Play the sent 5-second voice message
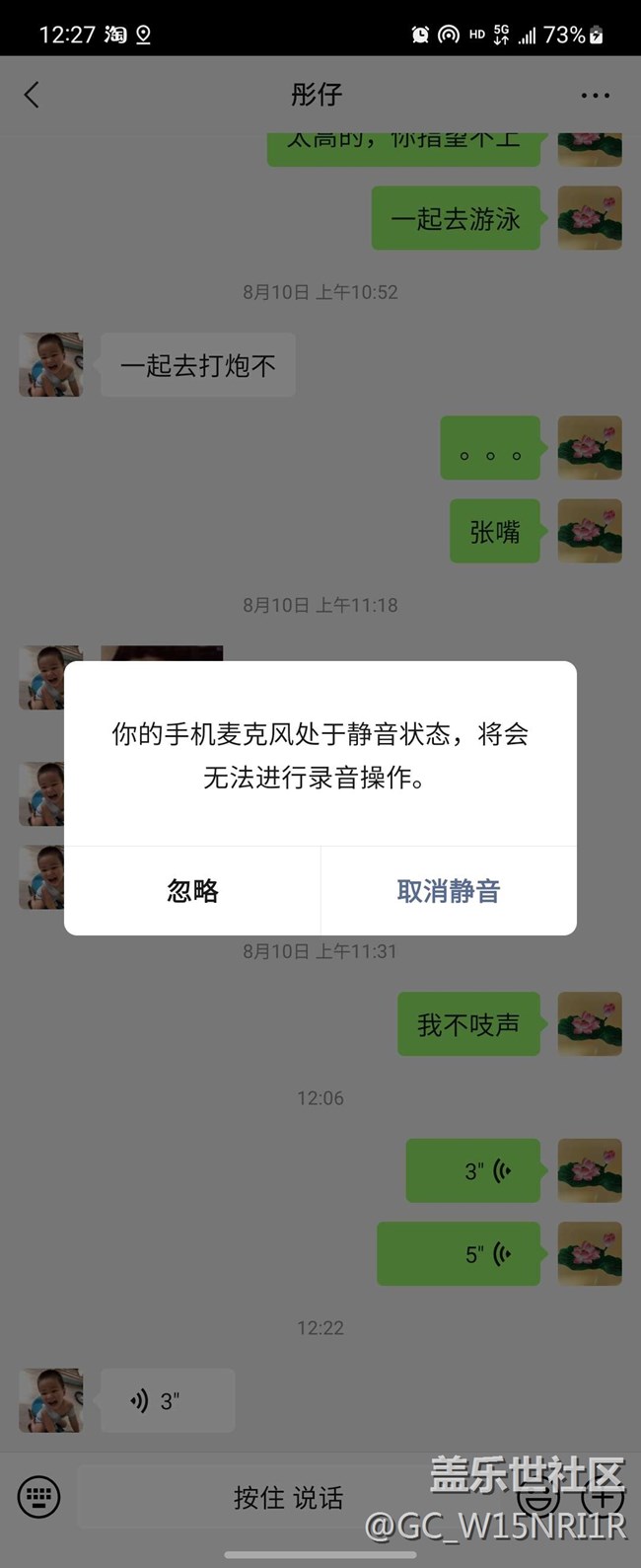 point(459,1254)
